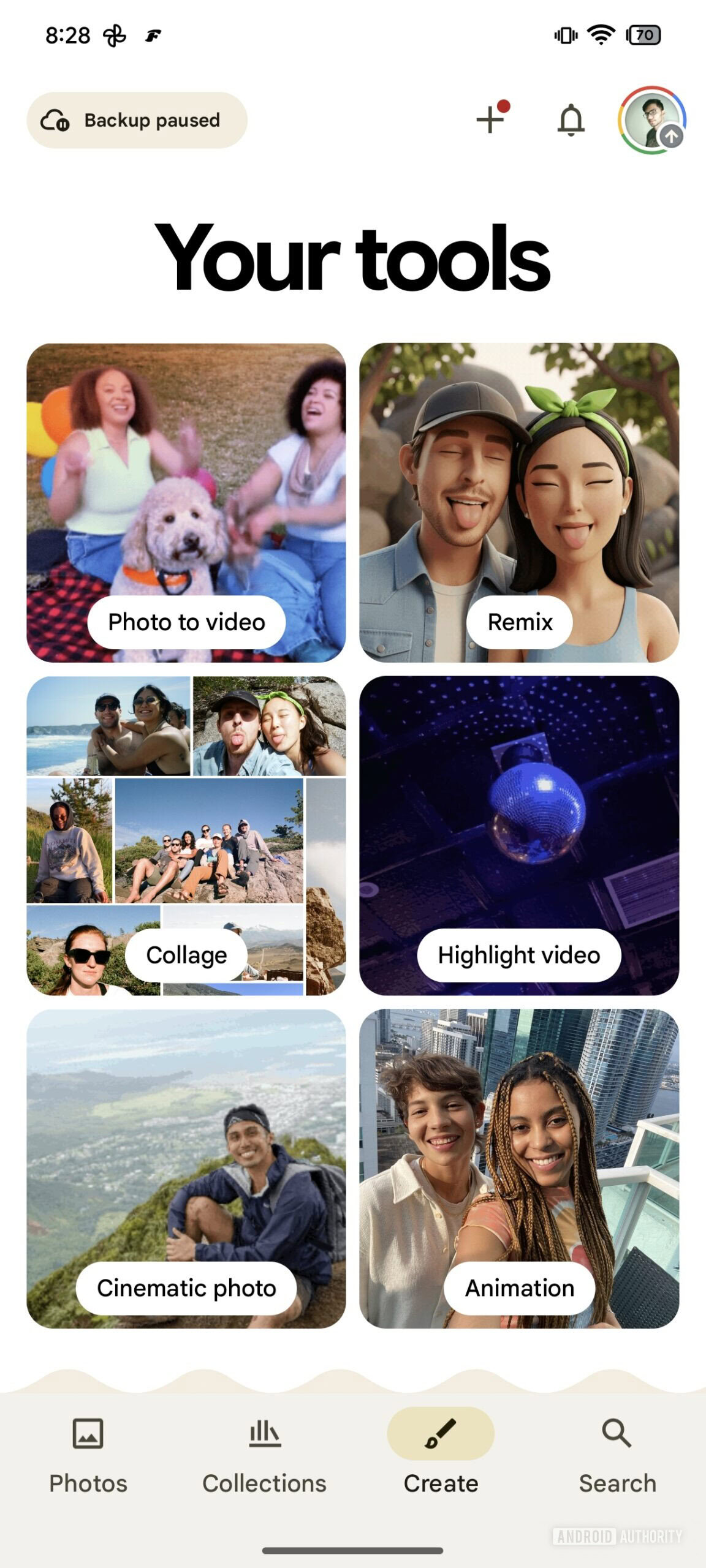The image size is (706, 1568).
Task: Choose the Animation tool
Action: point(519,1169)
